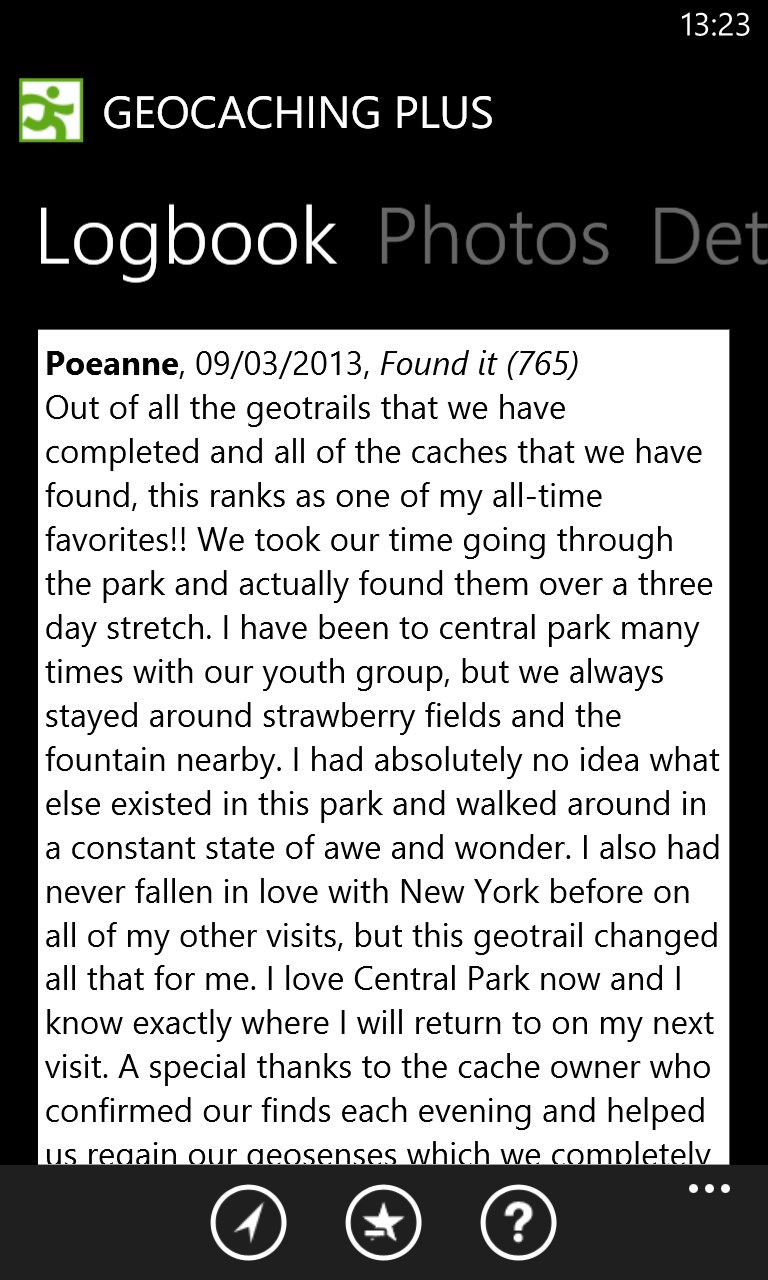Tap the username Poeanne
Viewport: 768px width, 1280px height.
pyautogui.click(x=108, y=363)
